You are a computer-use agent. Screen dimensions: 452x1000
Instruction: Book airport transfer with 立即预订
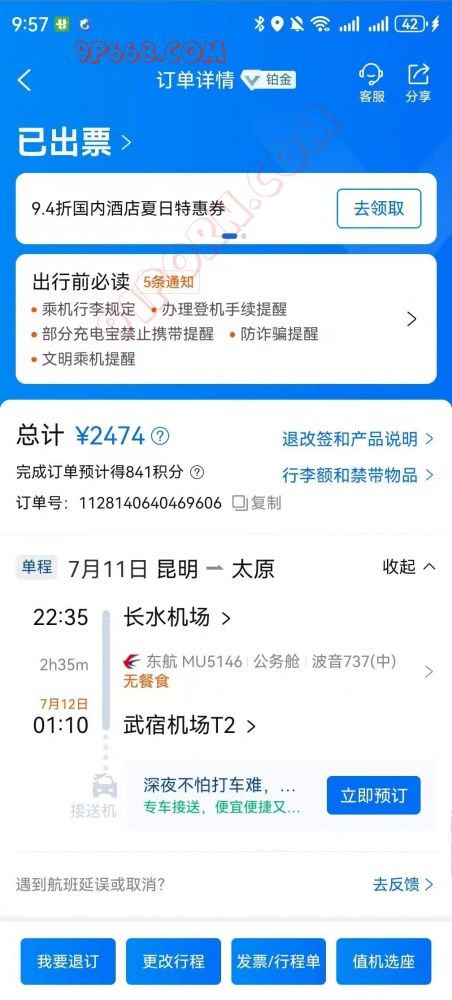(374, 795)
